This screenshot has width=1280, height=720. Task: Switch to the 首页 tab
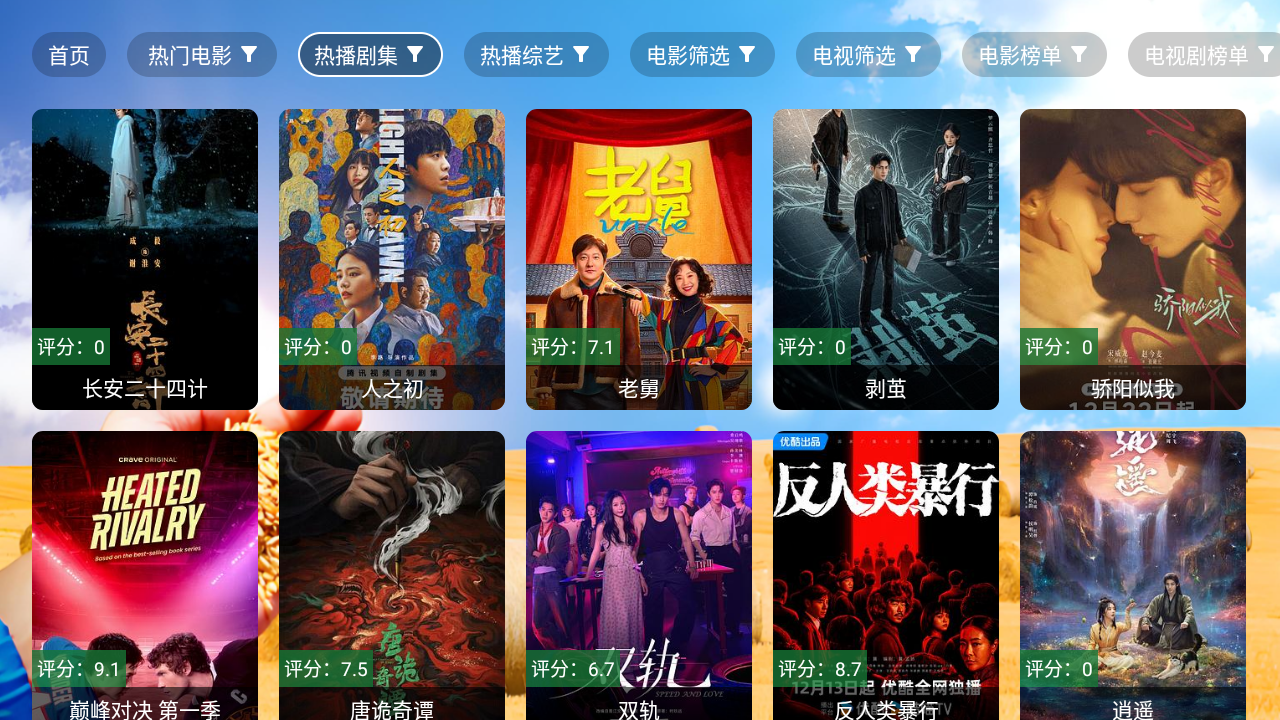(x=69, y=55)
